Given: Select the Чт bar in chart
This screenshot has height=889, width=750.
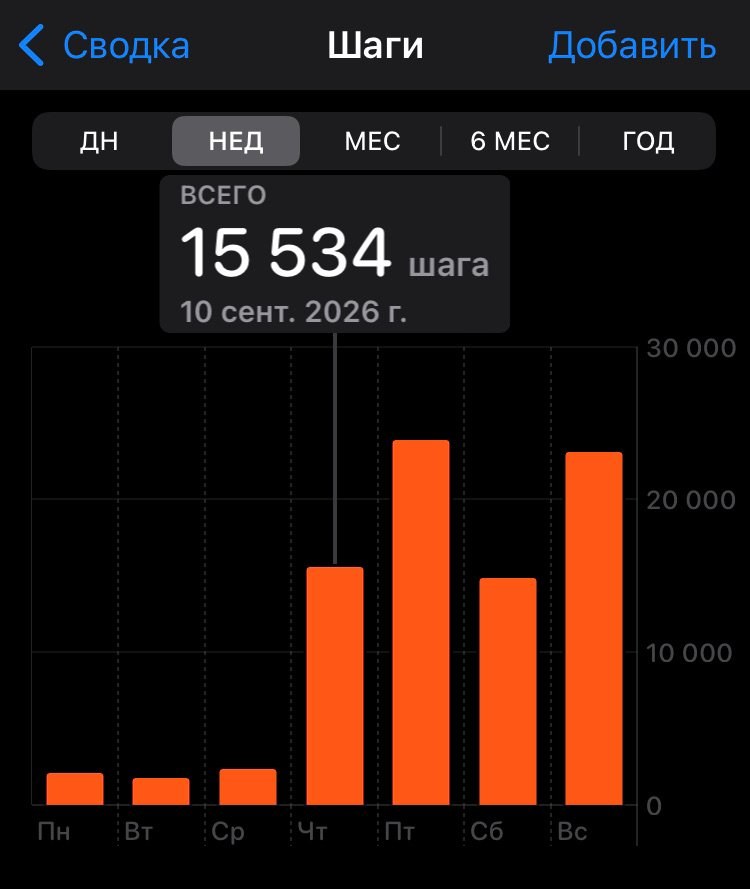Looking at the screenshot, I should pyautogui.click(x=334, y=686).
